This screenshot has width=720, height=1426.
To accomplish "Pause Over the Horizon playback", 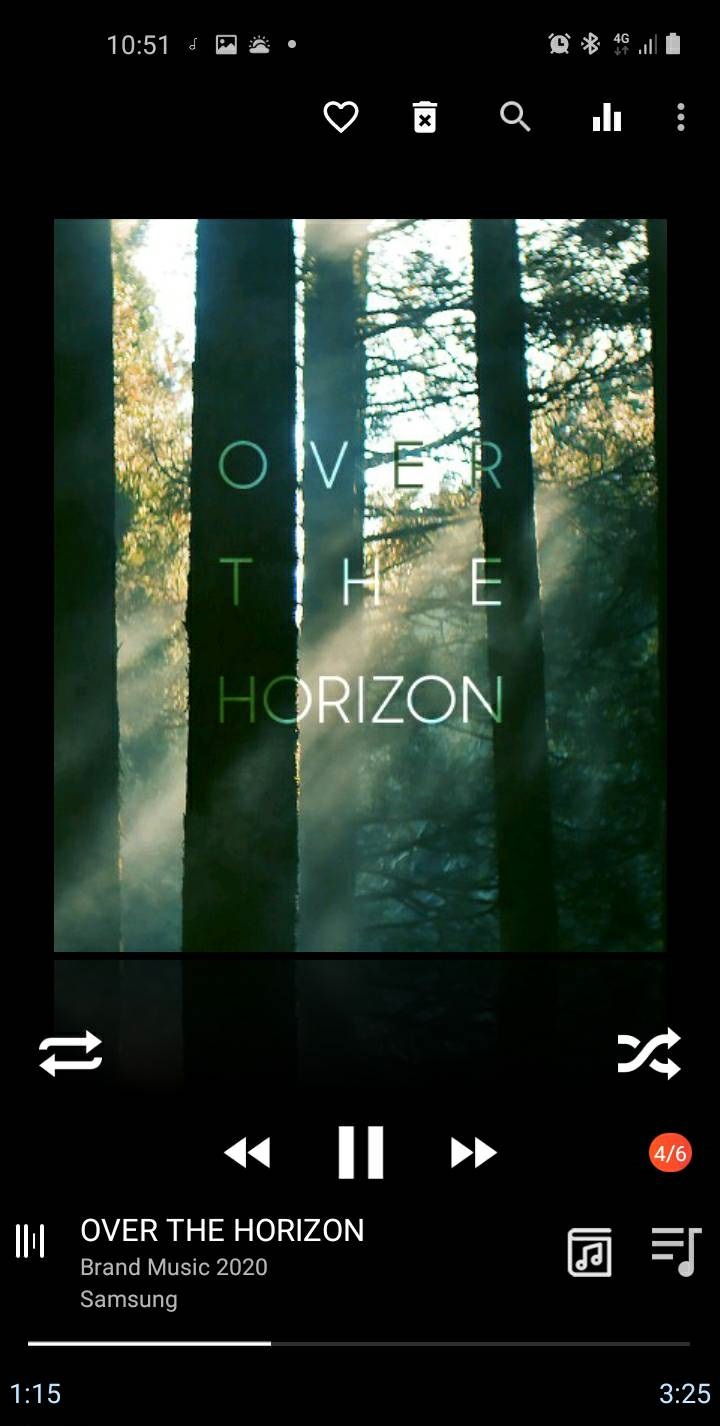I will 360,1153.
